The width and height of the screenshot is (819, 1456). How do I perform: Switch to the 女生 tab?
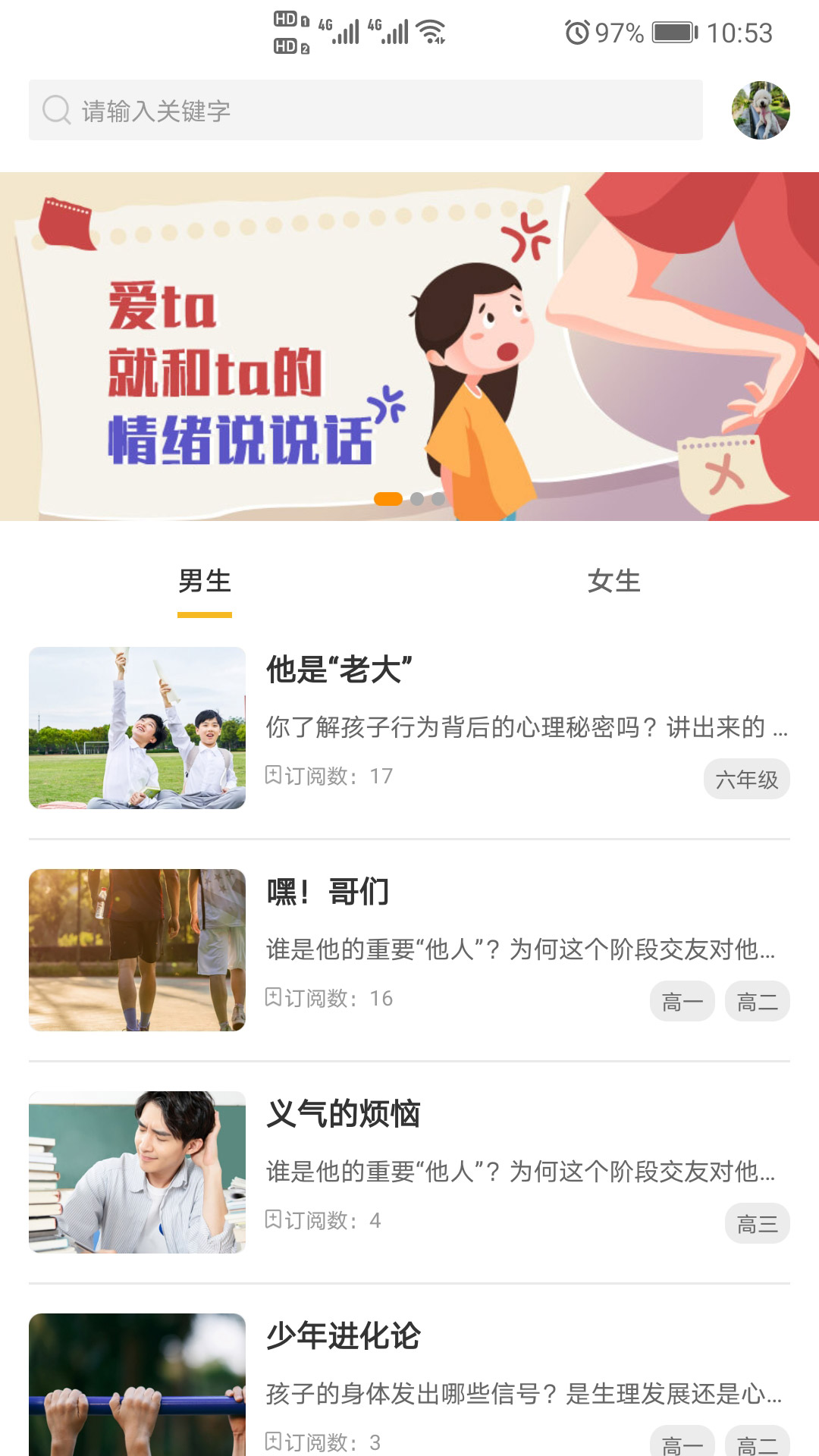pyautogui.click(x=613, y=582)
